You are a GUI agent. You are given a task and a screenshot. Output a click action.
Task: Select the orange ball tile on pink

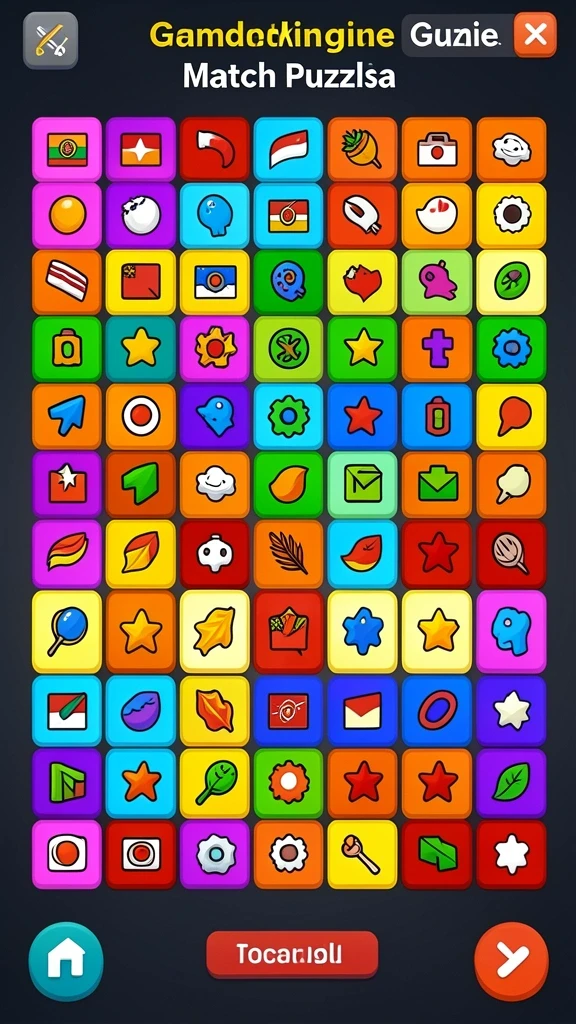tap(67, 216)
